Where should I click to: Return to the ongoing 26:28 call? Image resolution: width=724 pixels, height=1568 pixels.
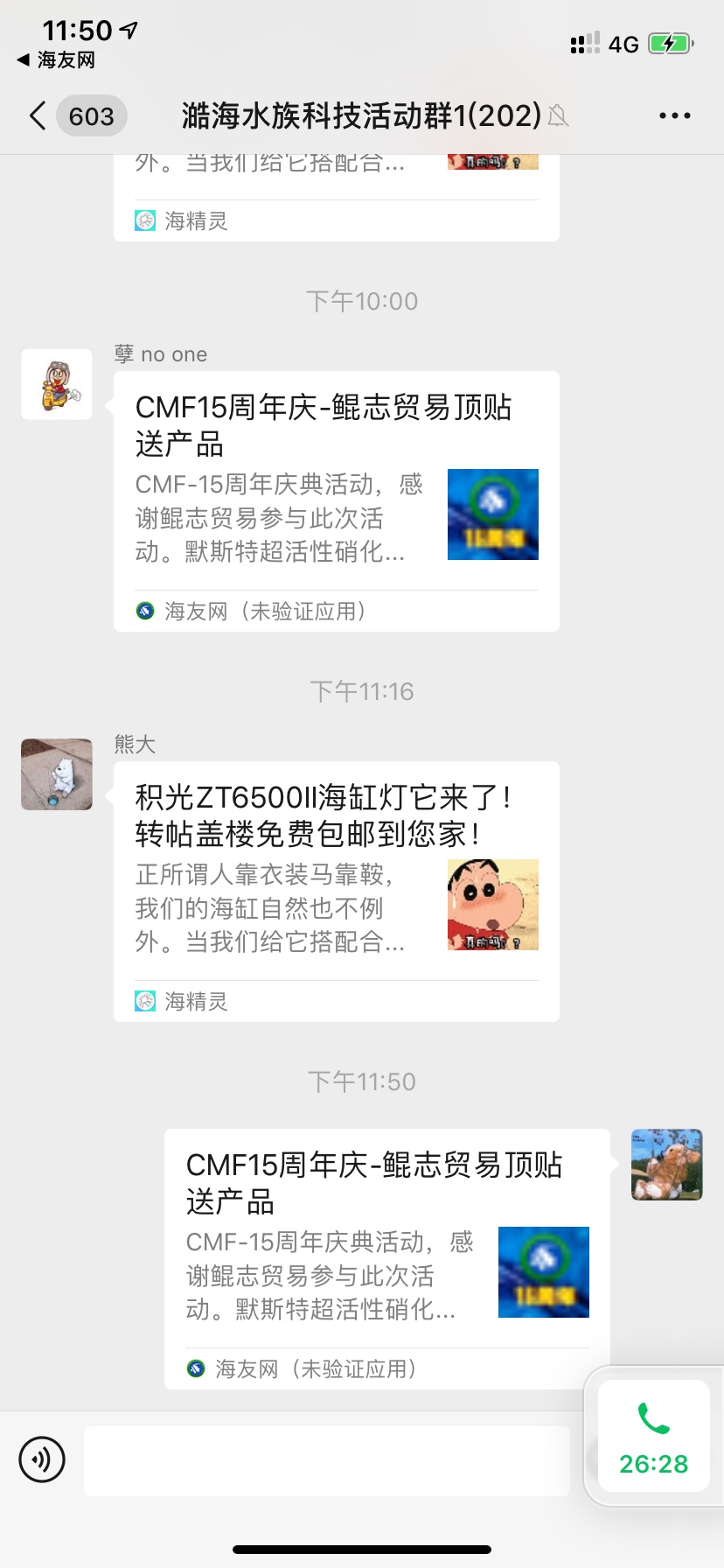click(x=653, y=1437)
